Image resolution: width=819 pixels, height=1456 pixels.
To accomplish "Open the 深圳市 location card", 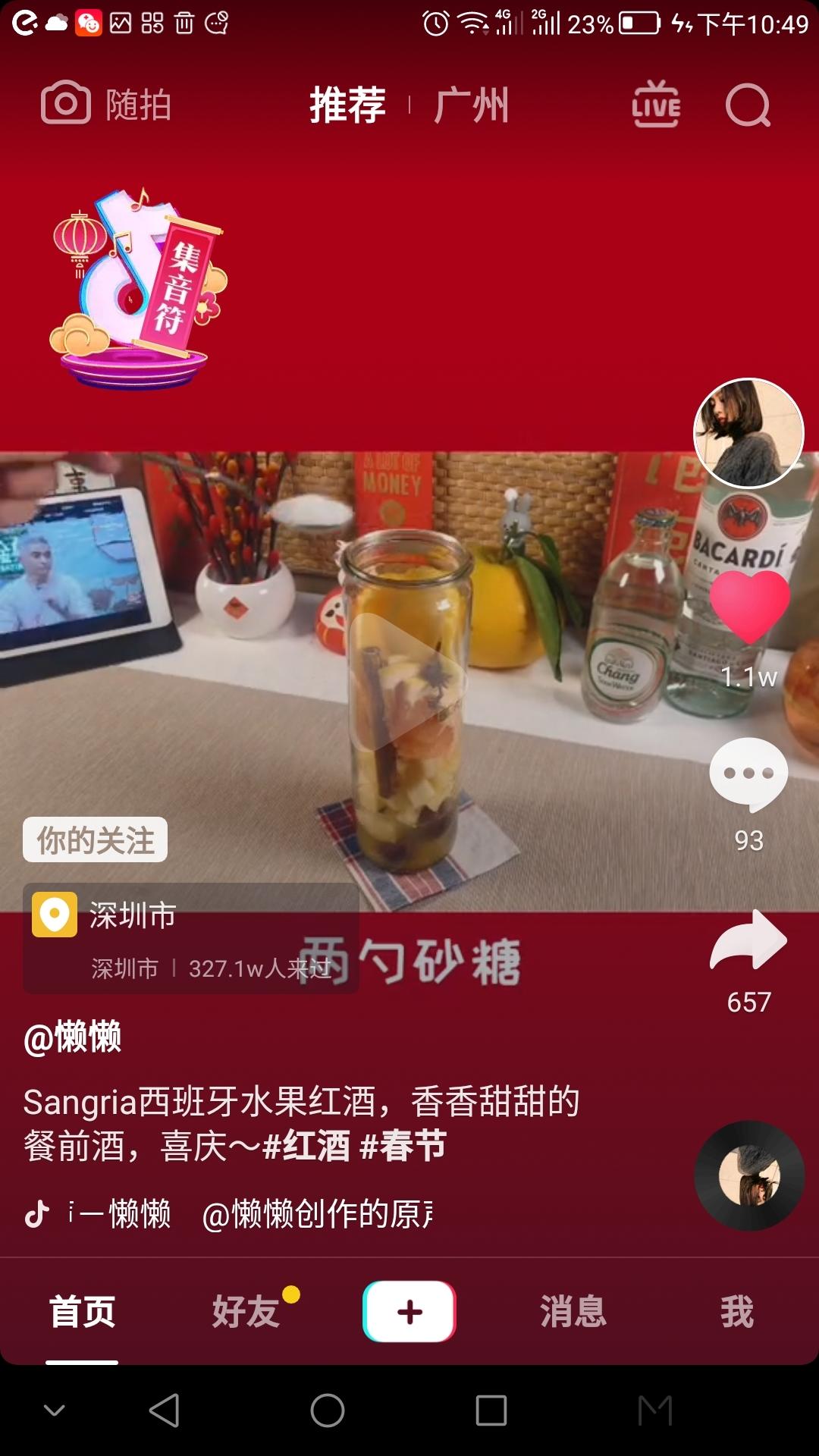I will pos(191,938).
